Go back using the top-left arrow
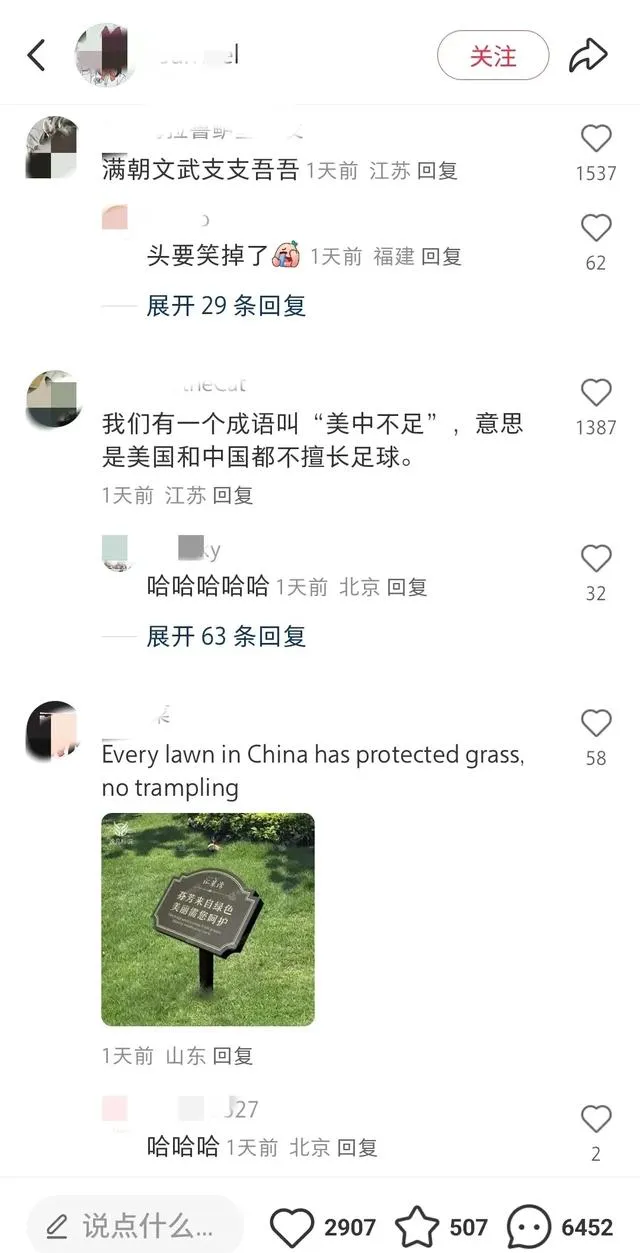The image size is (640, 1253). pyautogui.click(x=37, y=55)
